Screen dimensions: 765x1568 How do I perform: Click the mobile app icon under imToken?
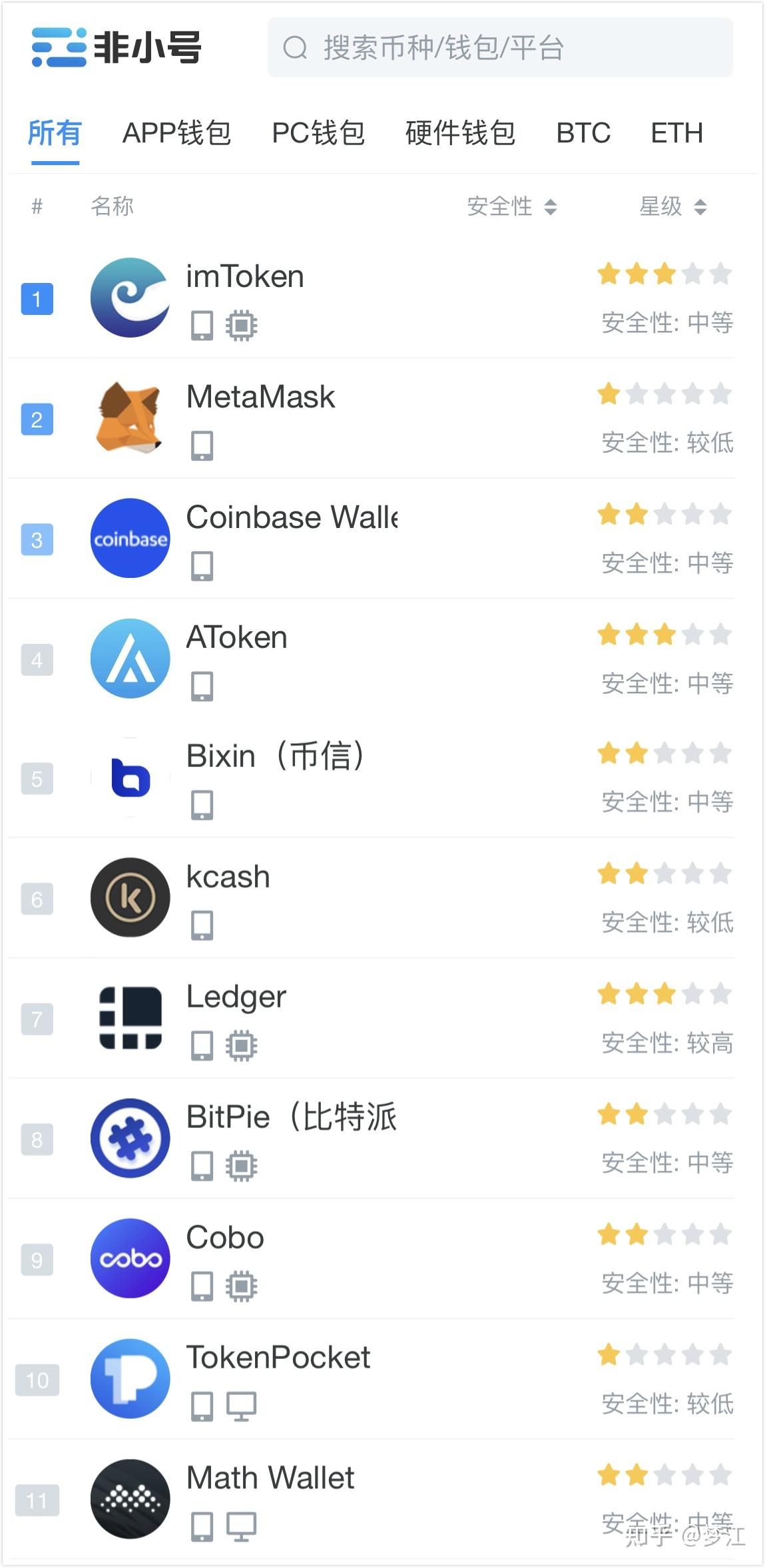point(201,324)
